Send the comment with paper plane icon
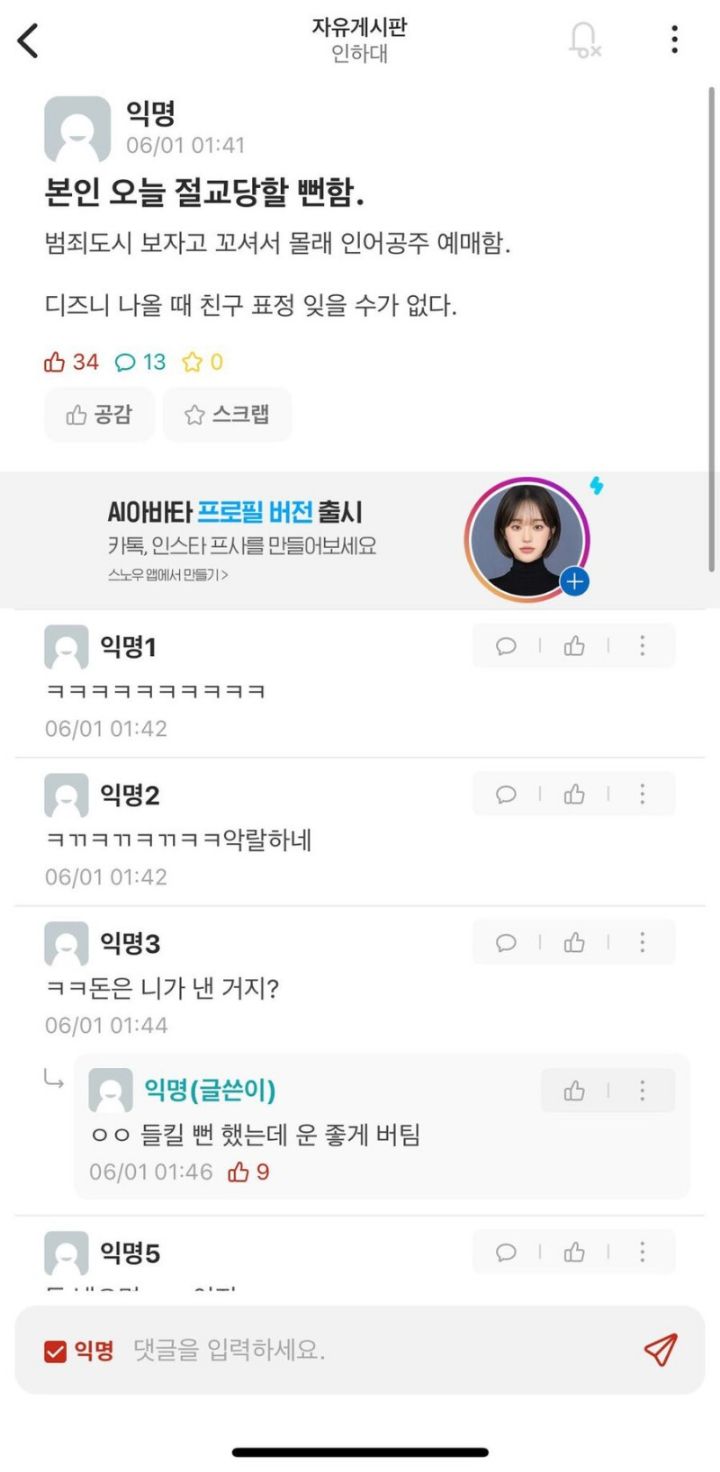 point(660,1350)
